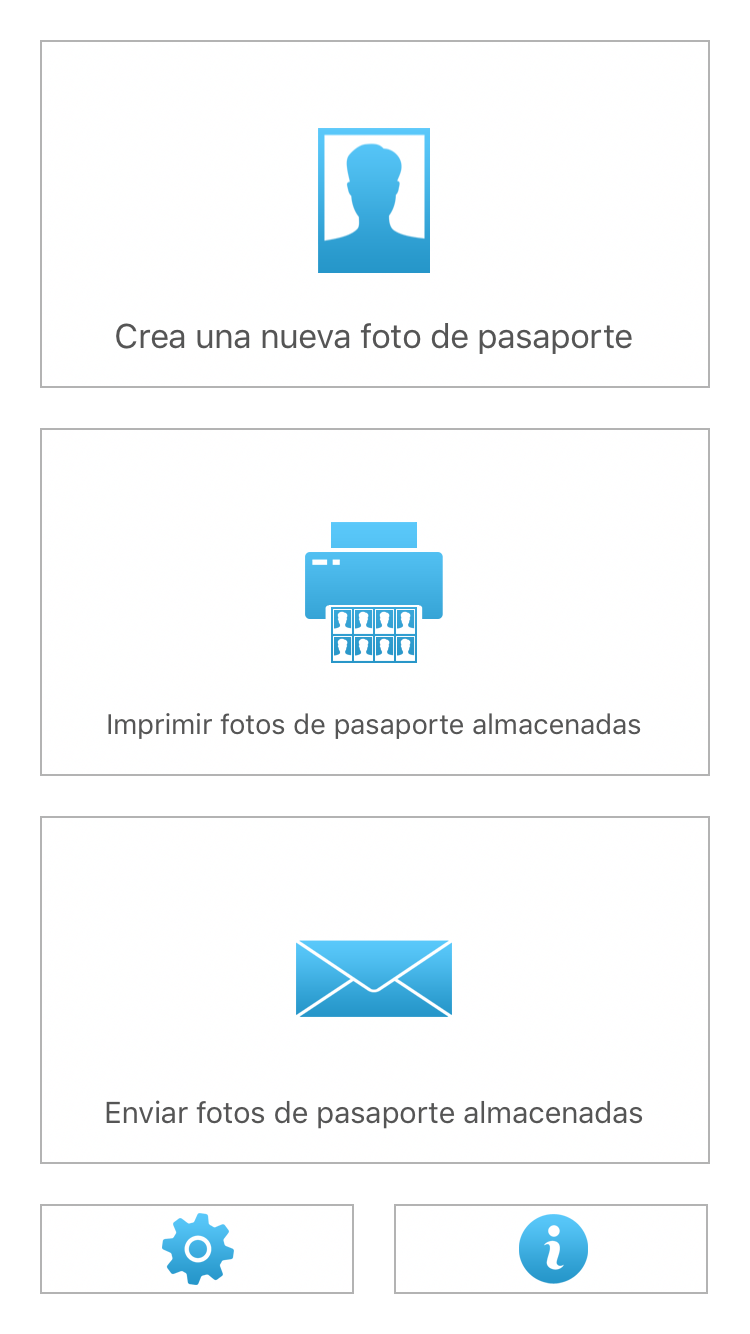View app information via info icon
This screenshot has height=1334, width=750.
coord(551,1249)
